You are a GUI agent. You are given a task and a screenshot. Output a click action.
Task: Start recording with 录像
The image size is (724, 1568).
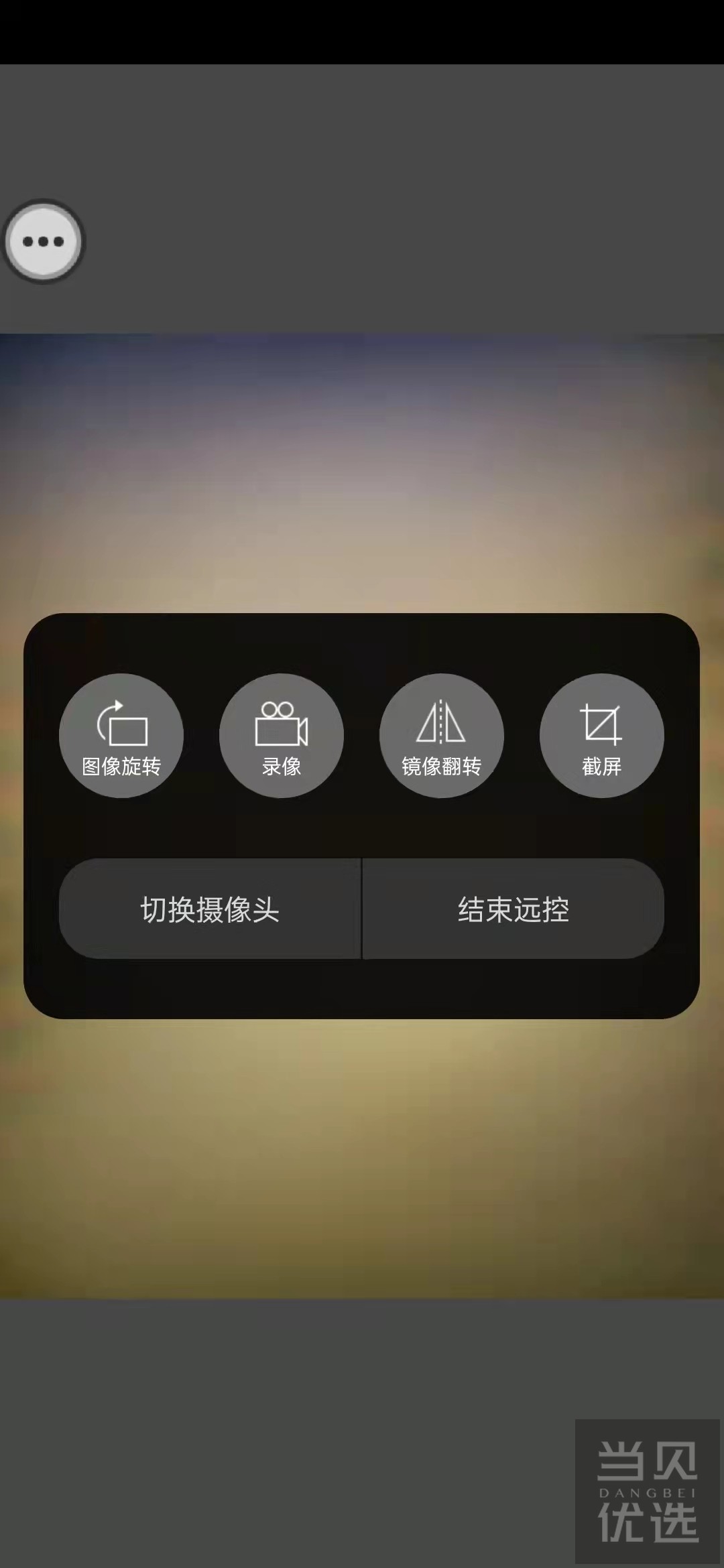click(x=282, y=736)
